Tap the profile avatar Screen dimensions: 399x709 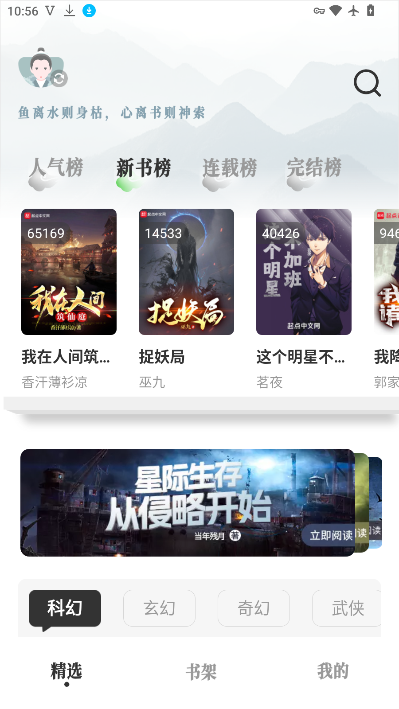coord(41,69)
